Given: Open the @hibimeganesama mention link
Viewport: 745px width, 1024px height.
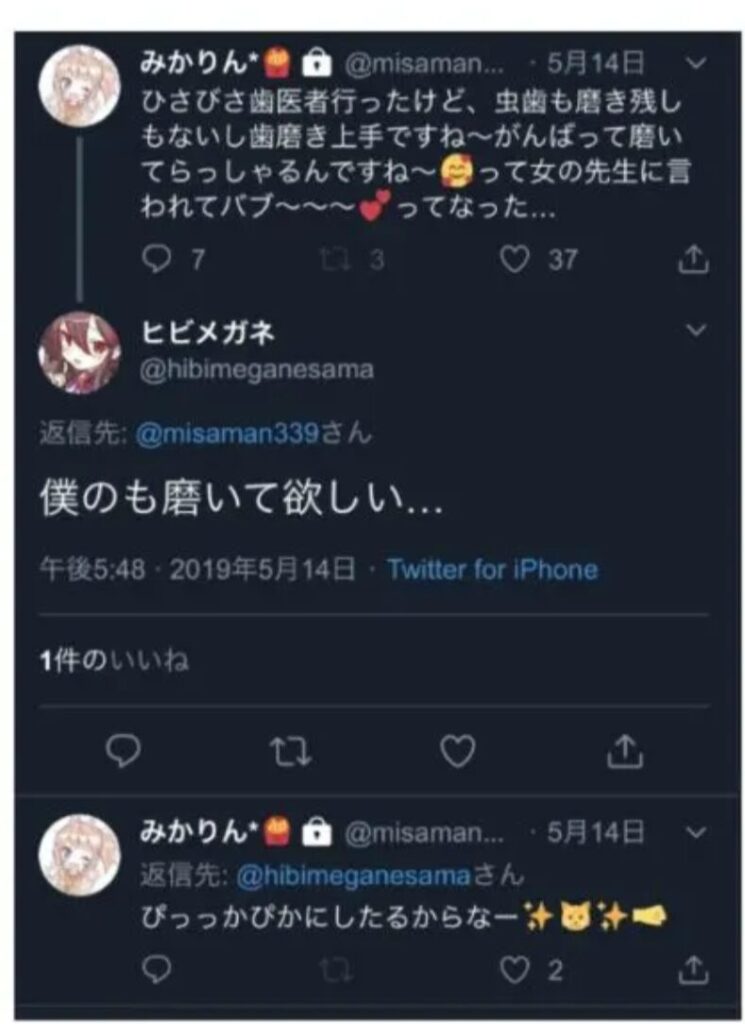Looking at the screenshot, I should [x=353, y=875].
